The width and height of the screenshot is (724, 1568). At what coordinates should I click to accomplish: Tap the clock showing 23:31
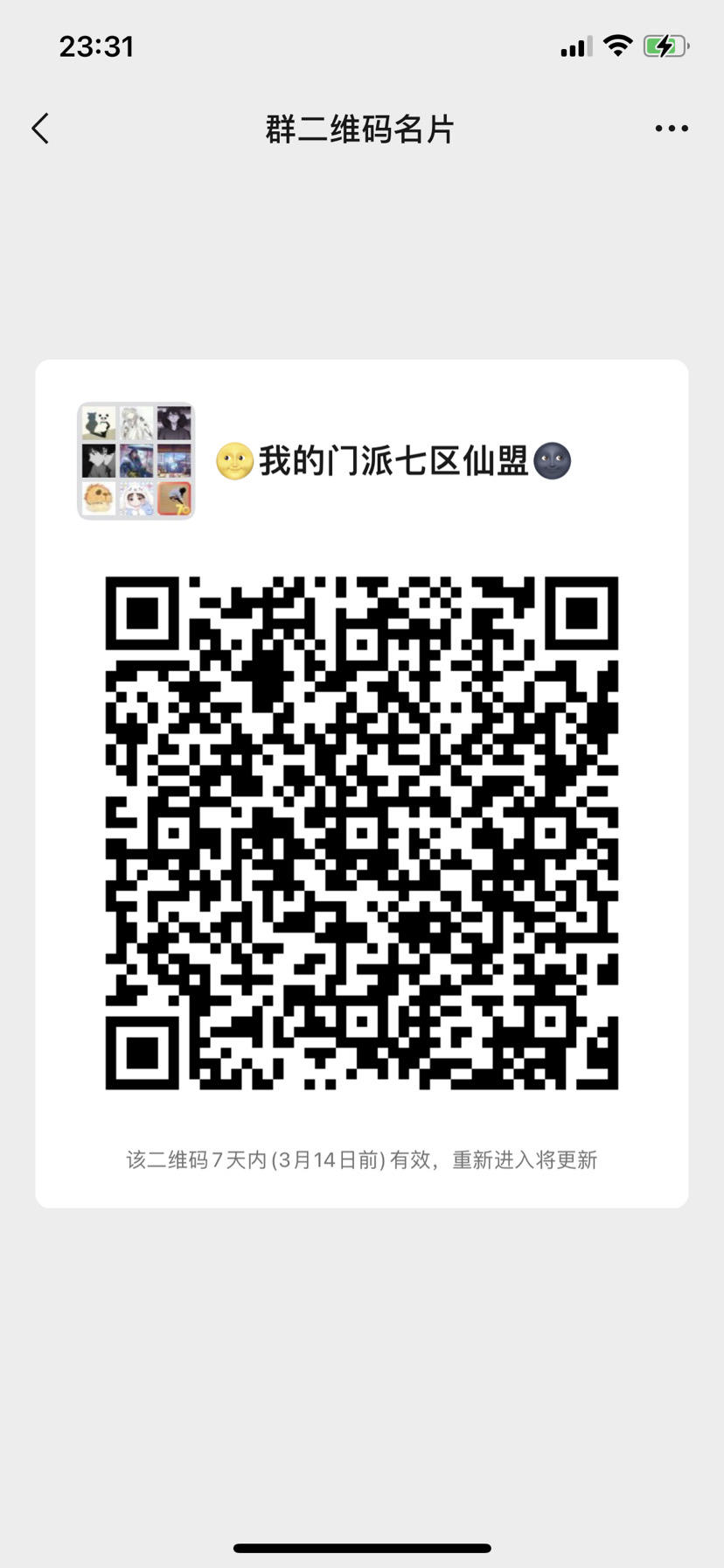tap(96, 45)
